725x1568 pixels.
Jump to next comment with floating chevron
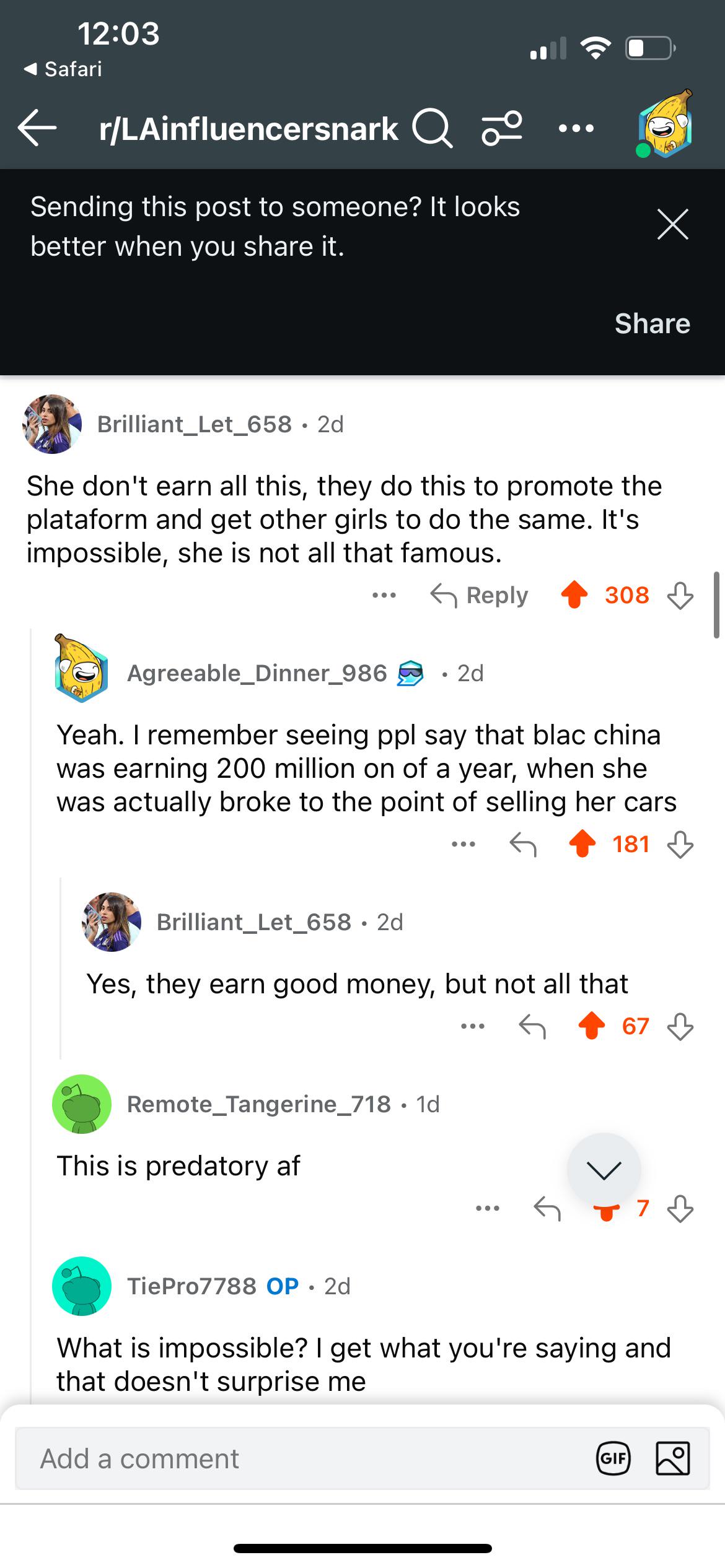pyautogui.click(x=604, y=1170)
